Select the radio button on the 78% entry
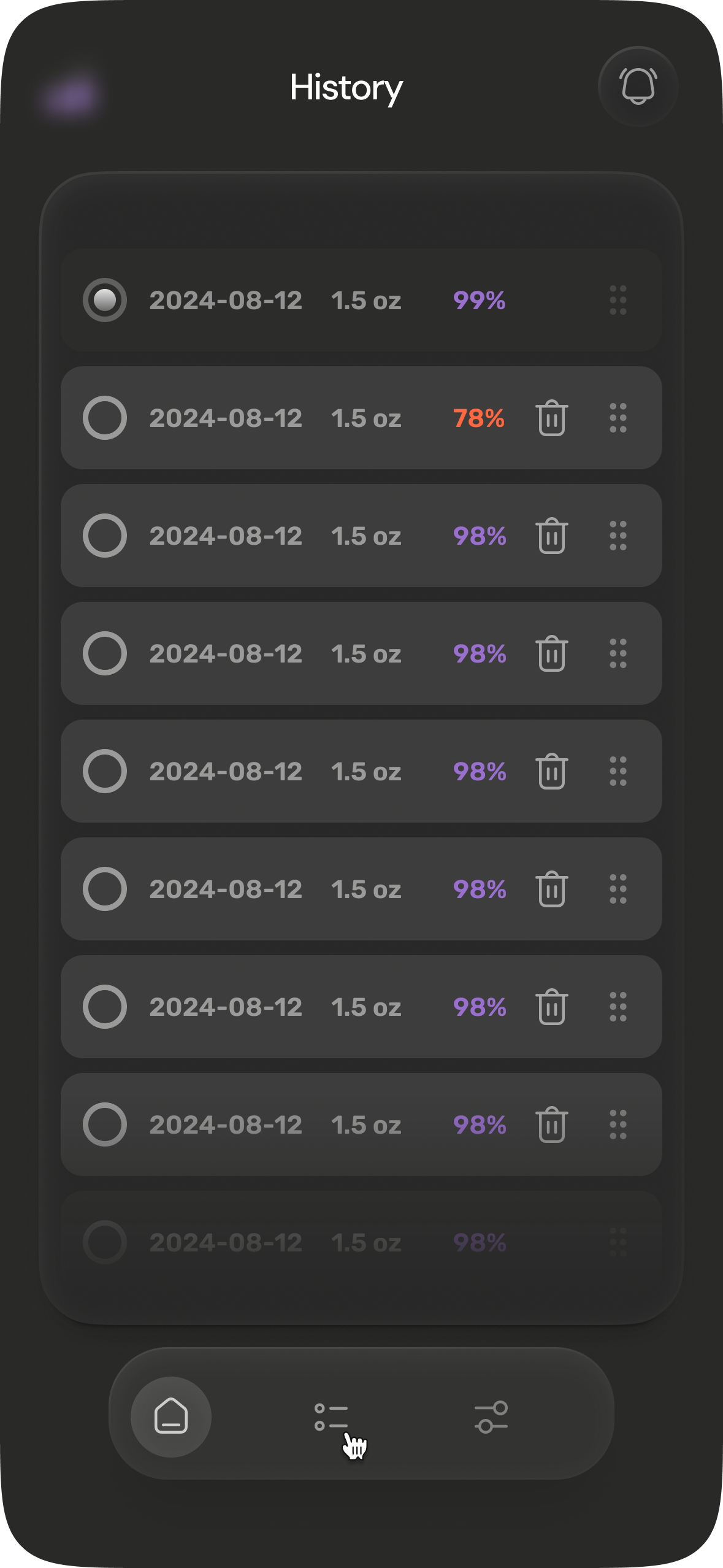This screenshot has width=723, height=1568. tap(105, 419)
